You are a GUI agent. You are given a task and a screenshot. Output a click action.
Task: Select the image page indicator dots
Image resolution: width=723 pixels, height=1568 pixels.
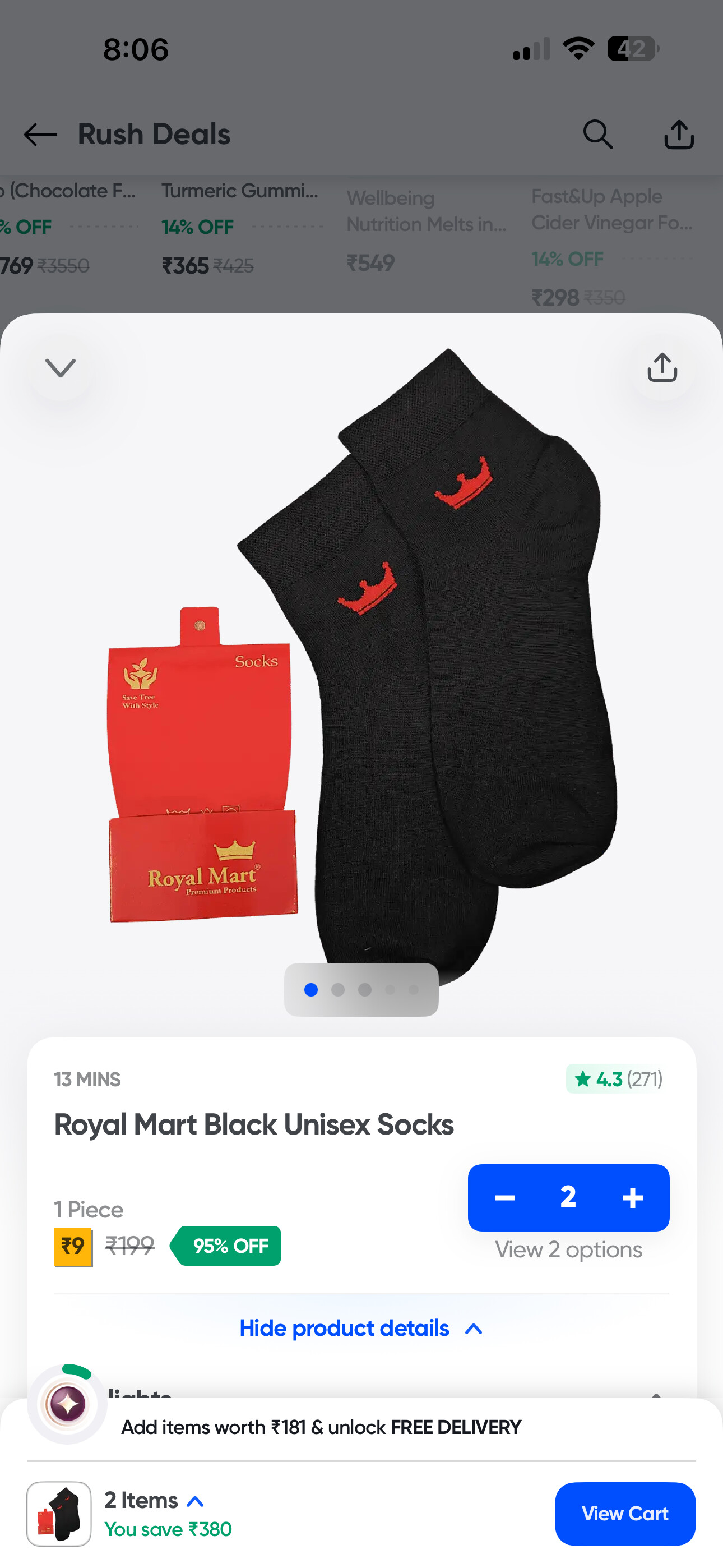(x=361, y=990)
